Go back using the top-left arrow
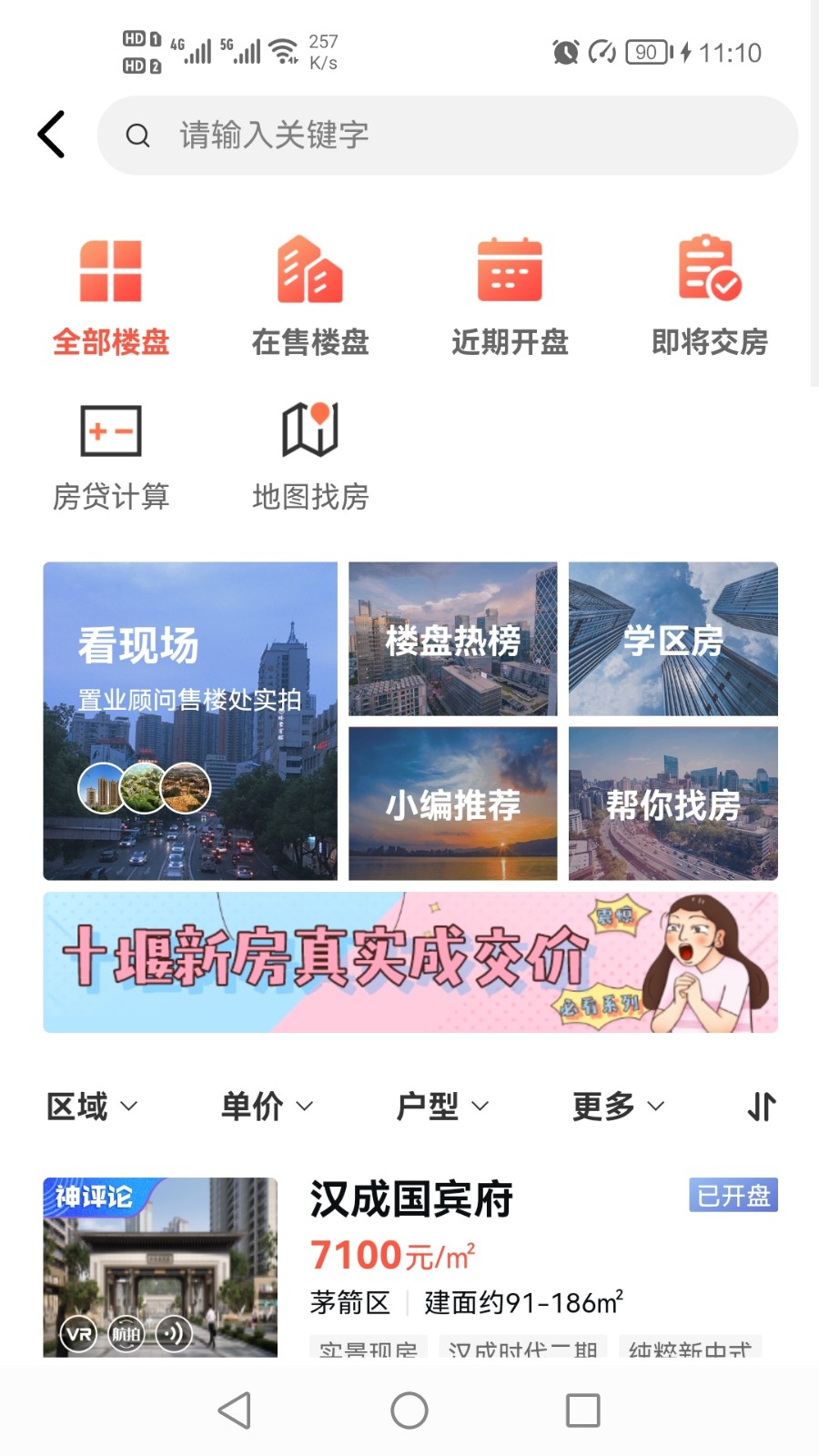The image size is (819, 1456). coord(52,135)
